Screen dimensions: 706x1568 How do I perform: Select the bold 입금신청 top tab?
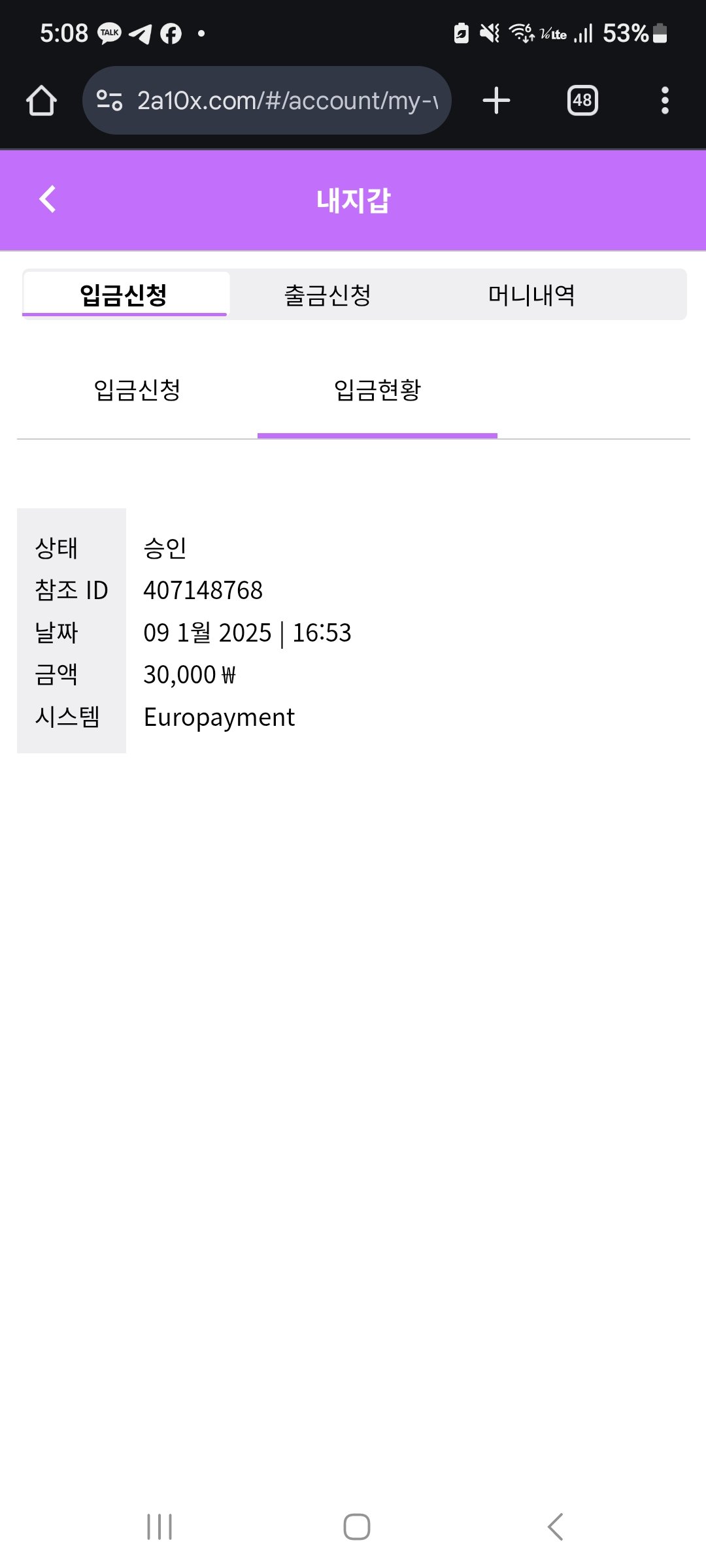[124, 295]
